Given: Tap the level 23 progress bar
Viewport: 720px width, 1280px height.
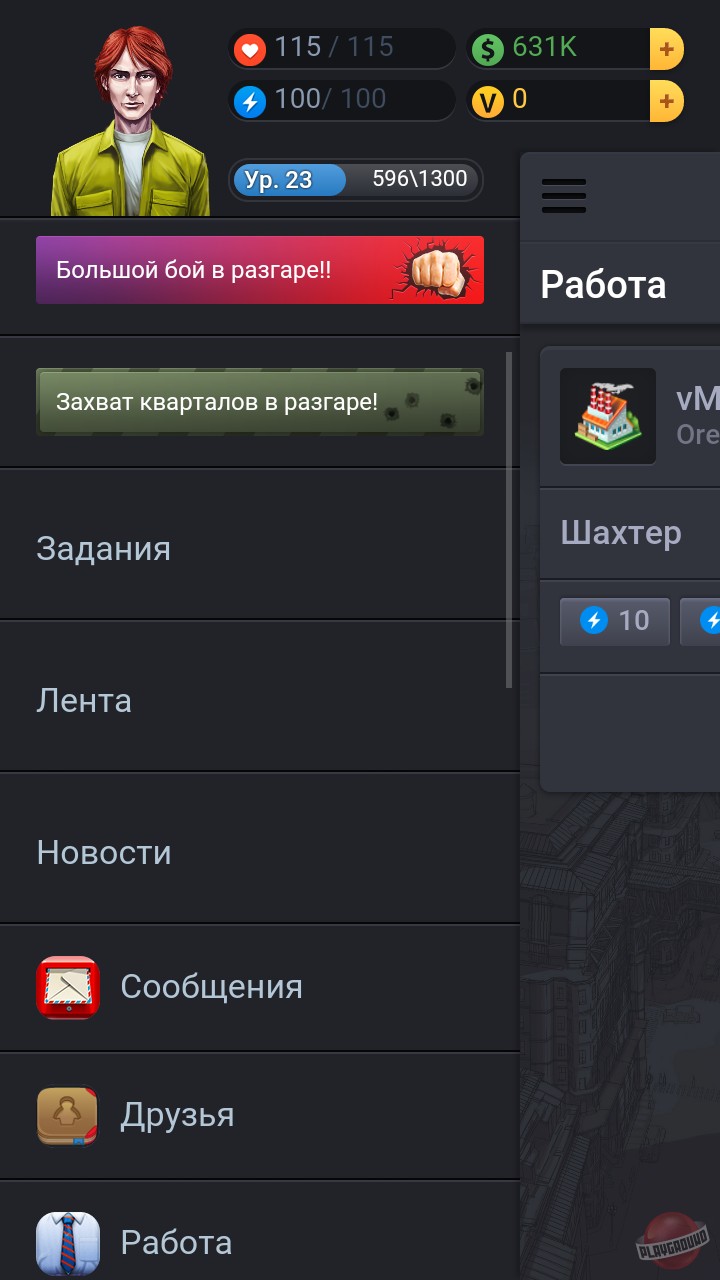Looking at the screenshot, I should click(355, 179).
